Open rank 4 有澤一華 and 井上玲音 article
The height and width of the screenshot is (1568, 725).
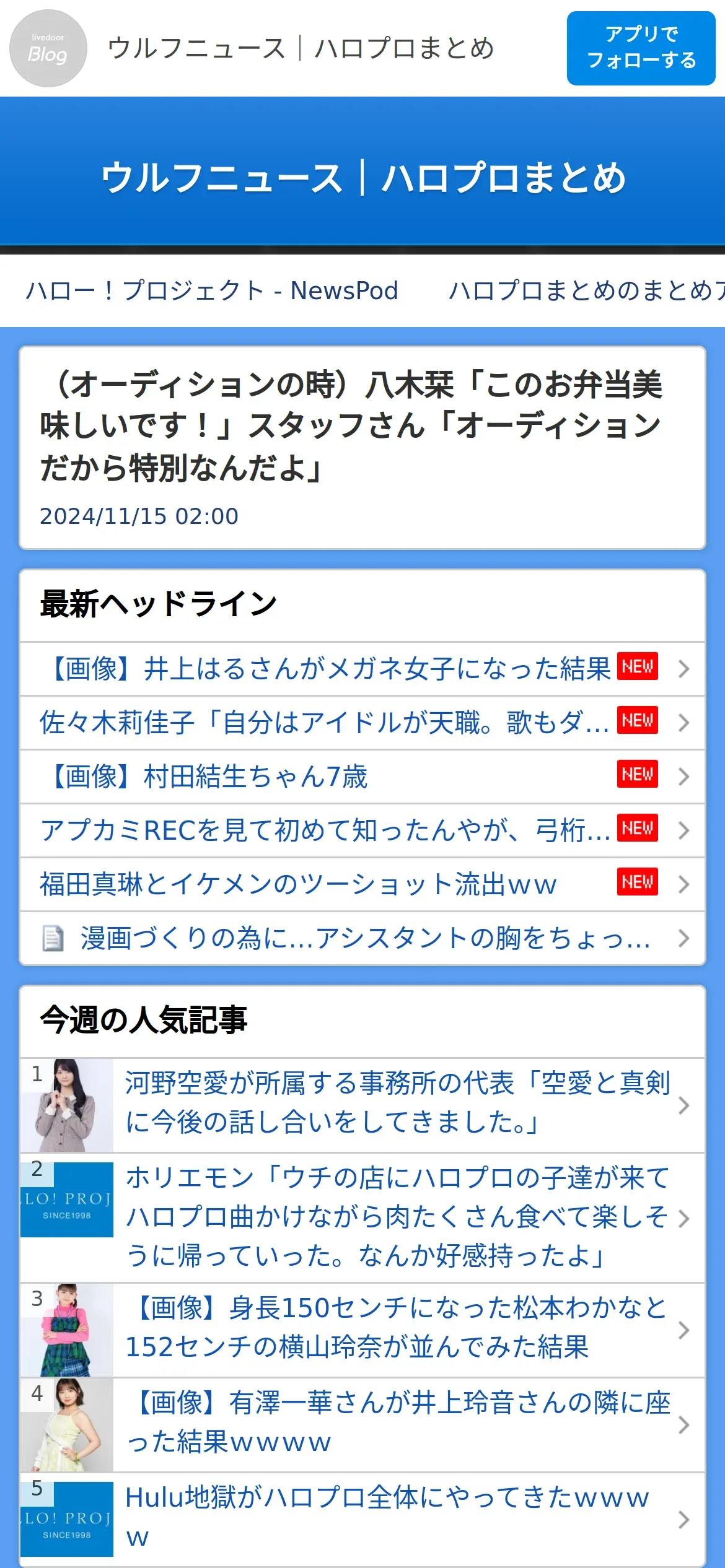(362, 1425)
